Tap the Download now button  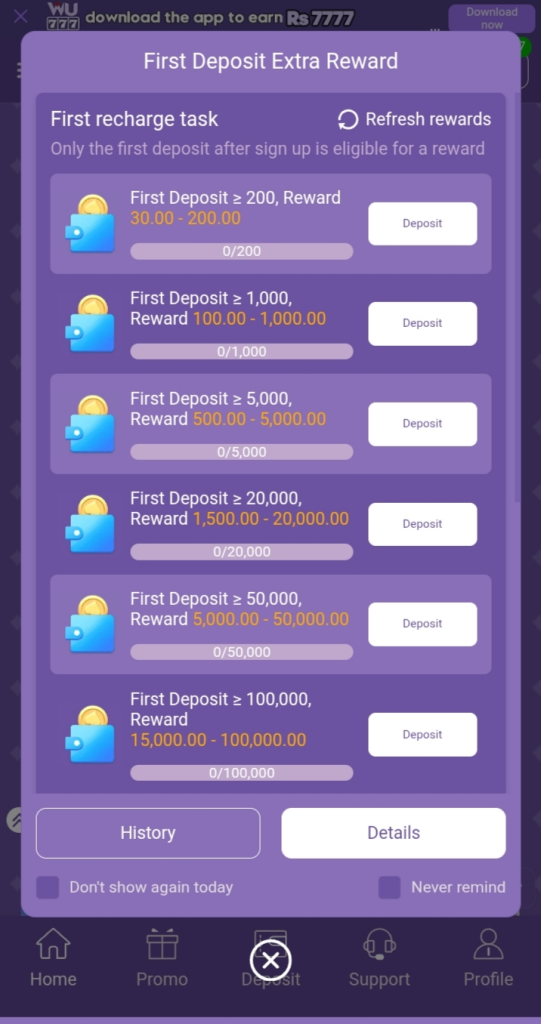pyautogui.click(x=491, y=18)
